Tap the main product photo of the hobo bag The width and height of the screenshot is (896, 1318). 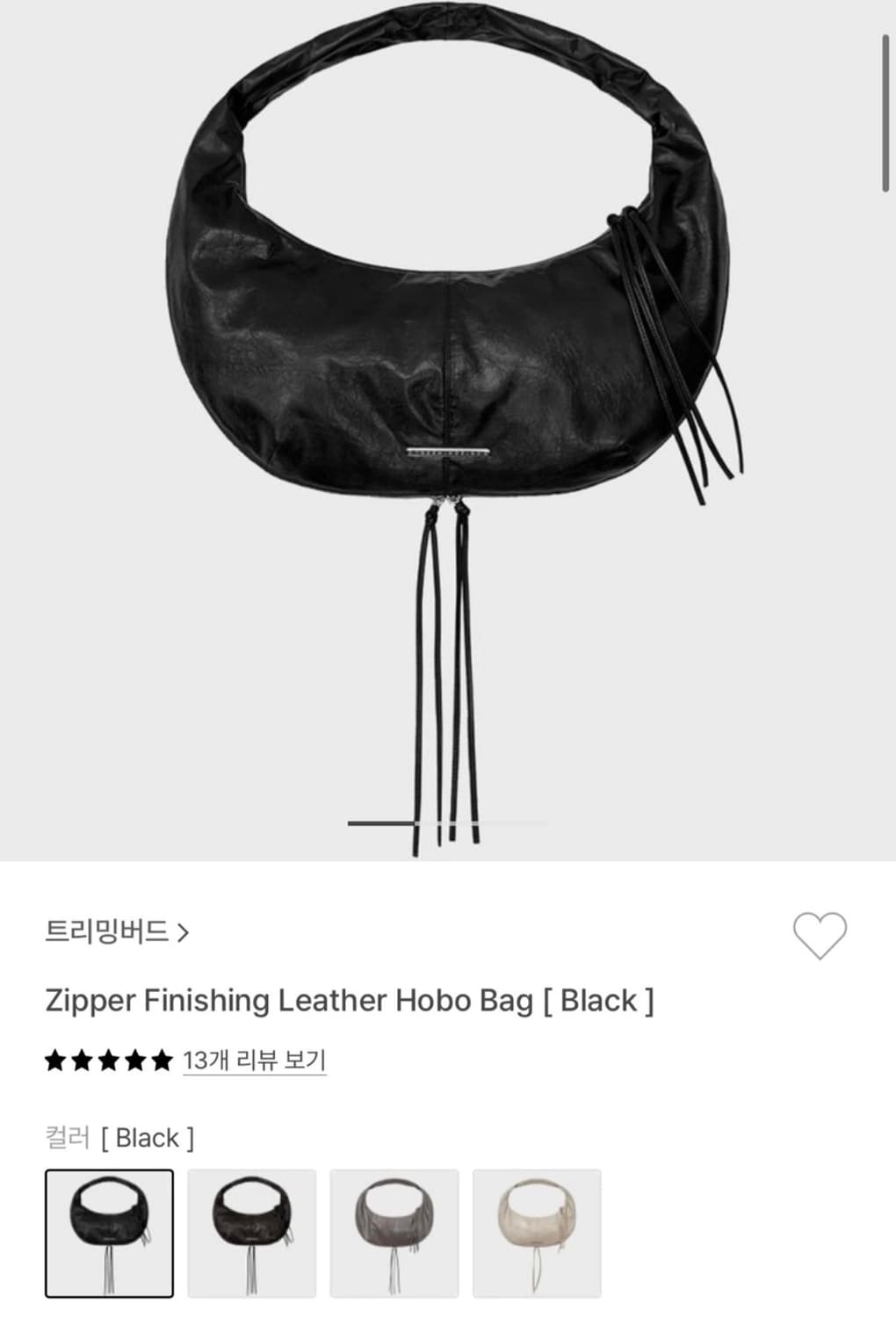448,351
